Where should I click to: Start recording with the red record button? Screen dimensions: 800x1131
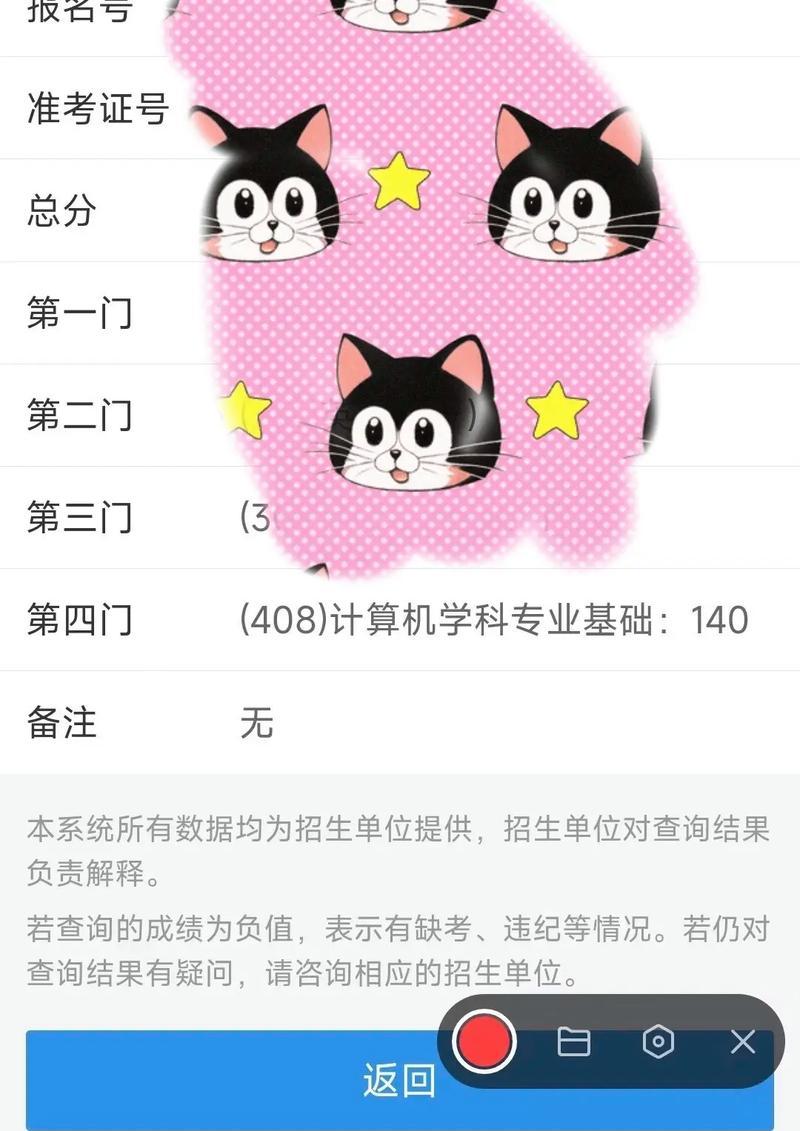485,1041
